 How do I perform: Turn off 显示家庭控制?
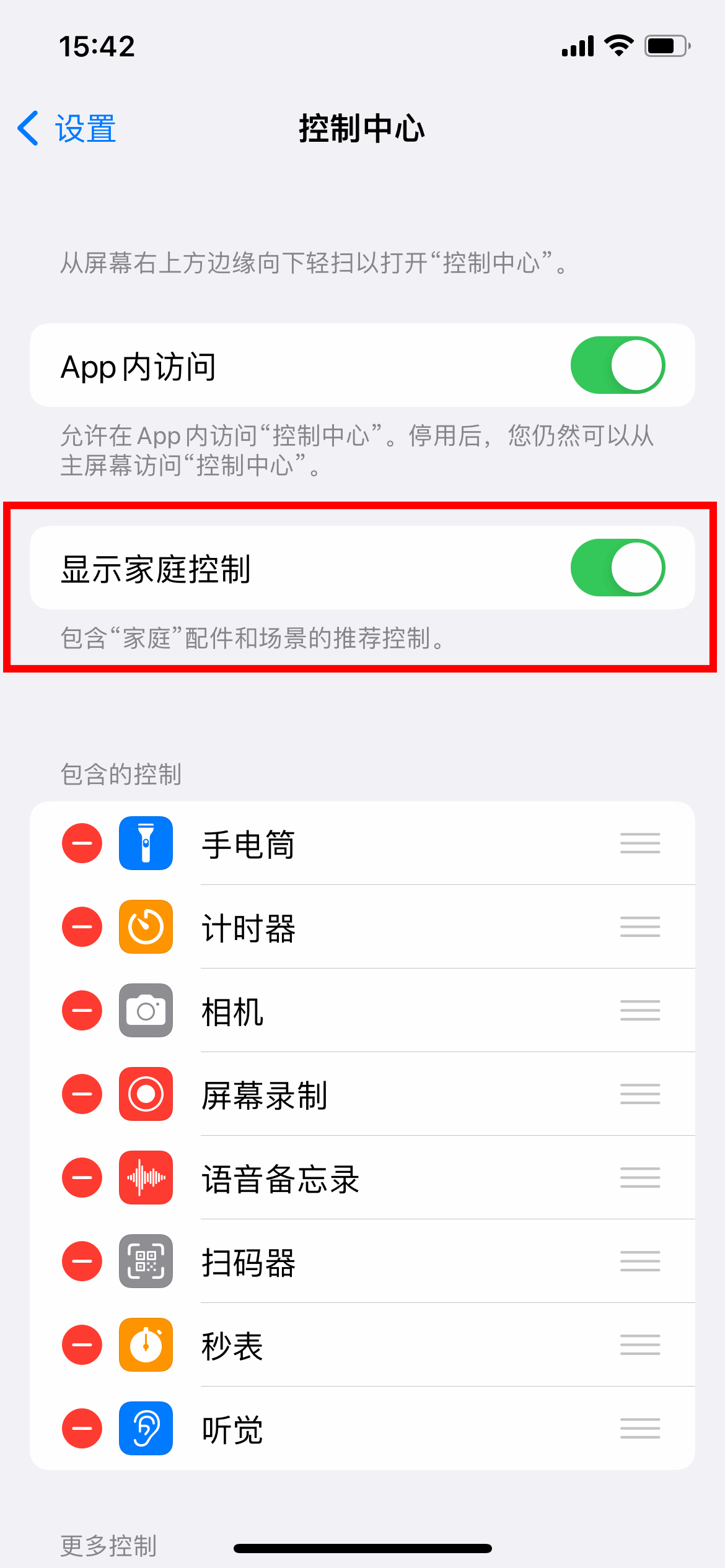(617, 568)
